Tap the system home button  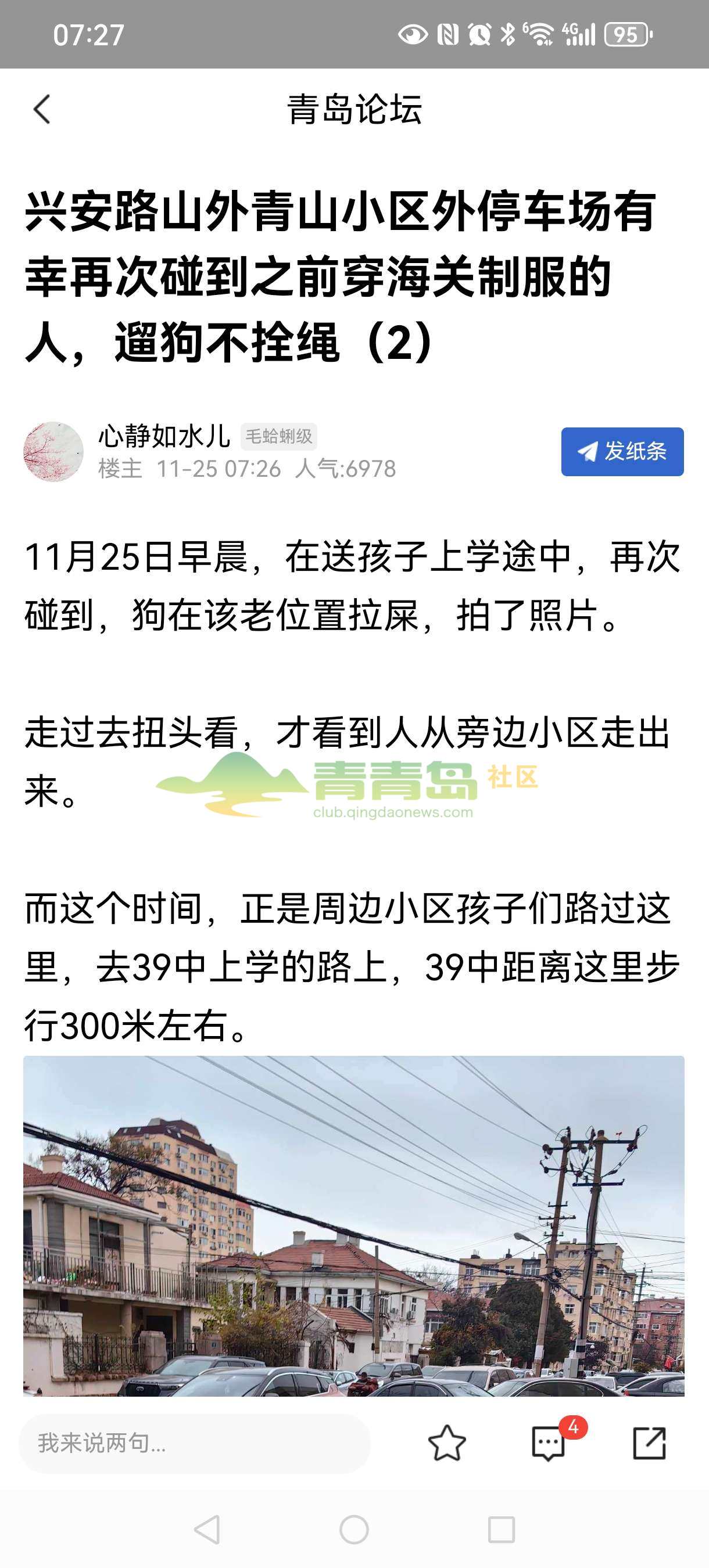coord(354,1529)
